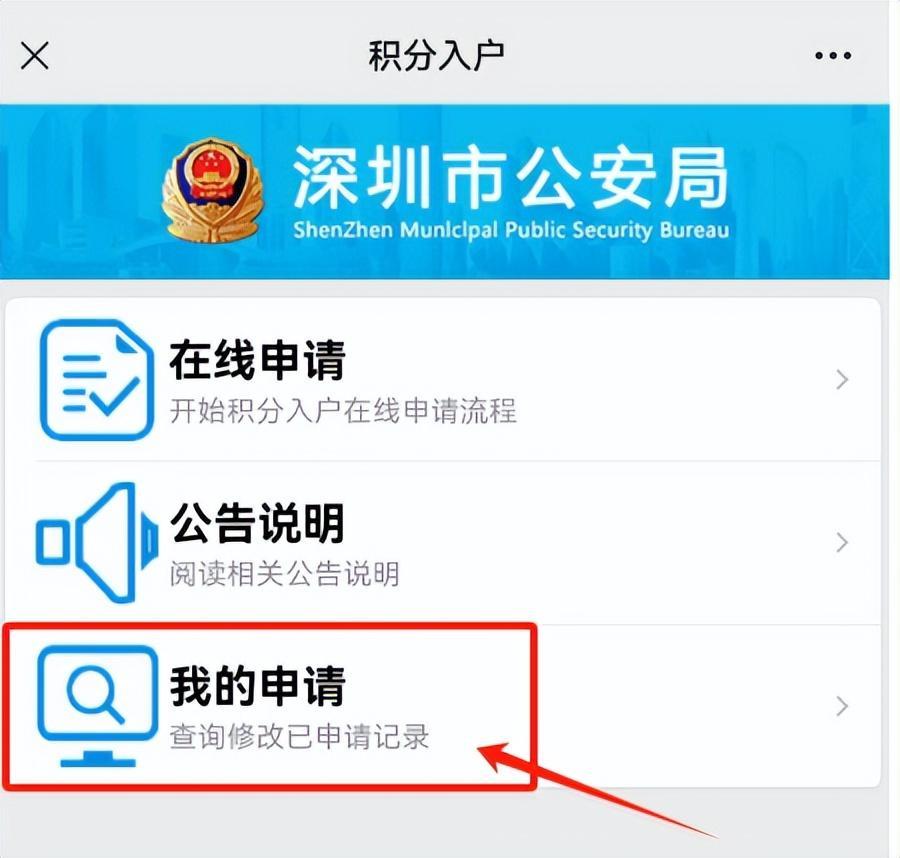Open 在线申请 online application
This screenshot has height=858, width=900.
pyautogui.click(x=443, y=380)
